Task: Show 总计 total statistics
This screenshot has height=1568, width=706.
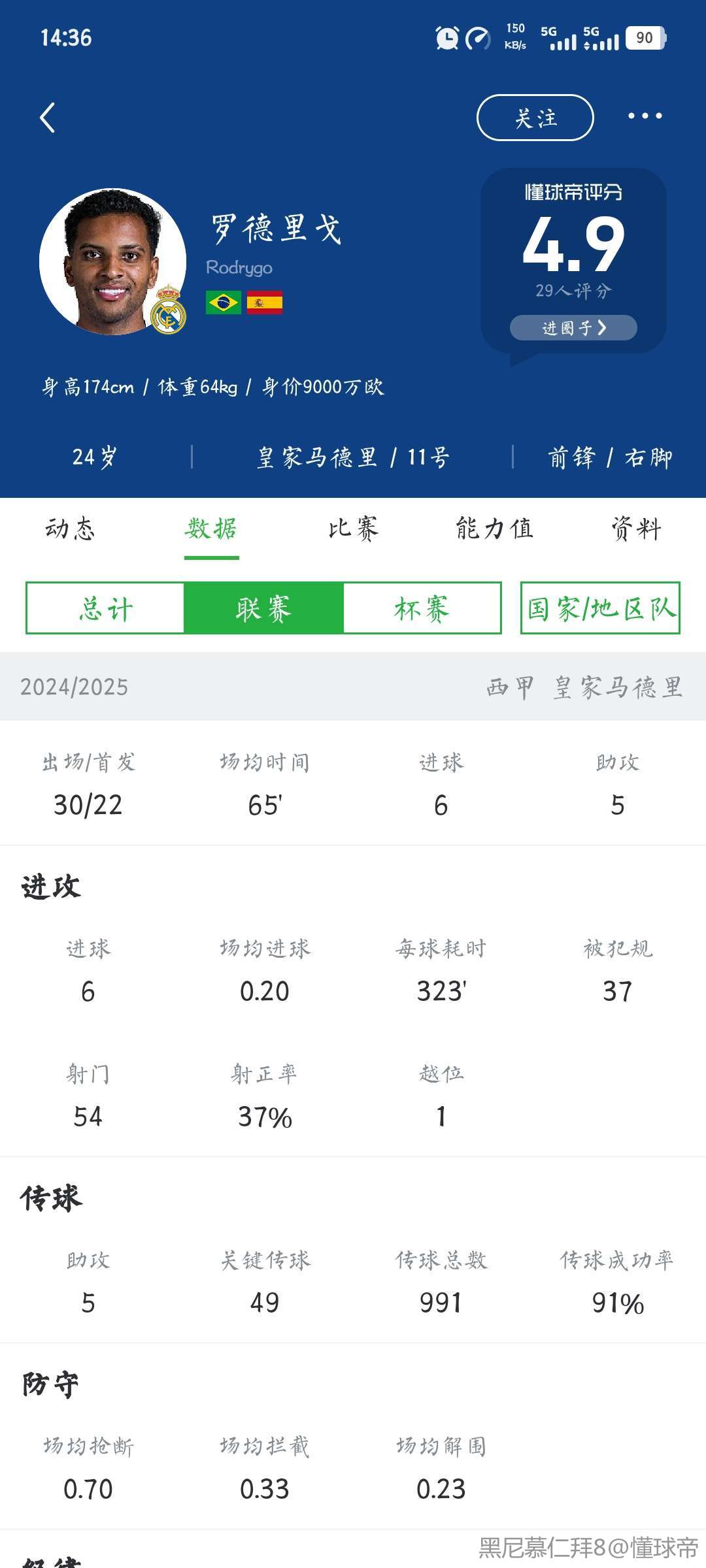Action: (x=106, y=608)
